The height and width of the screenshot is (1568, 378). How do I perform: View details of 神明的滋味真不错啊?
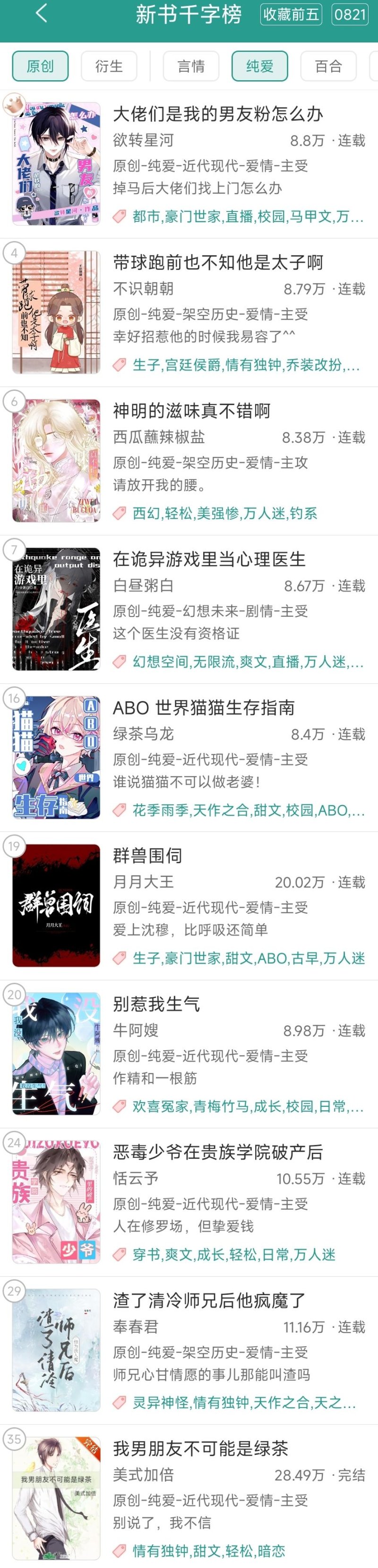tap(191, 411)
